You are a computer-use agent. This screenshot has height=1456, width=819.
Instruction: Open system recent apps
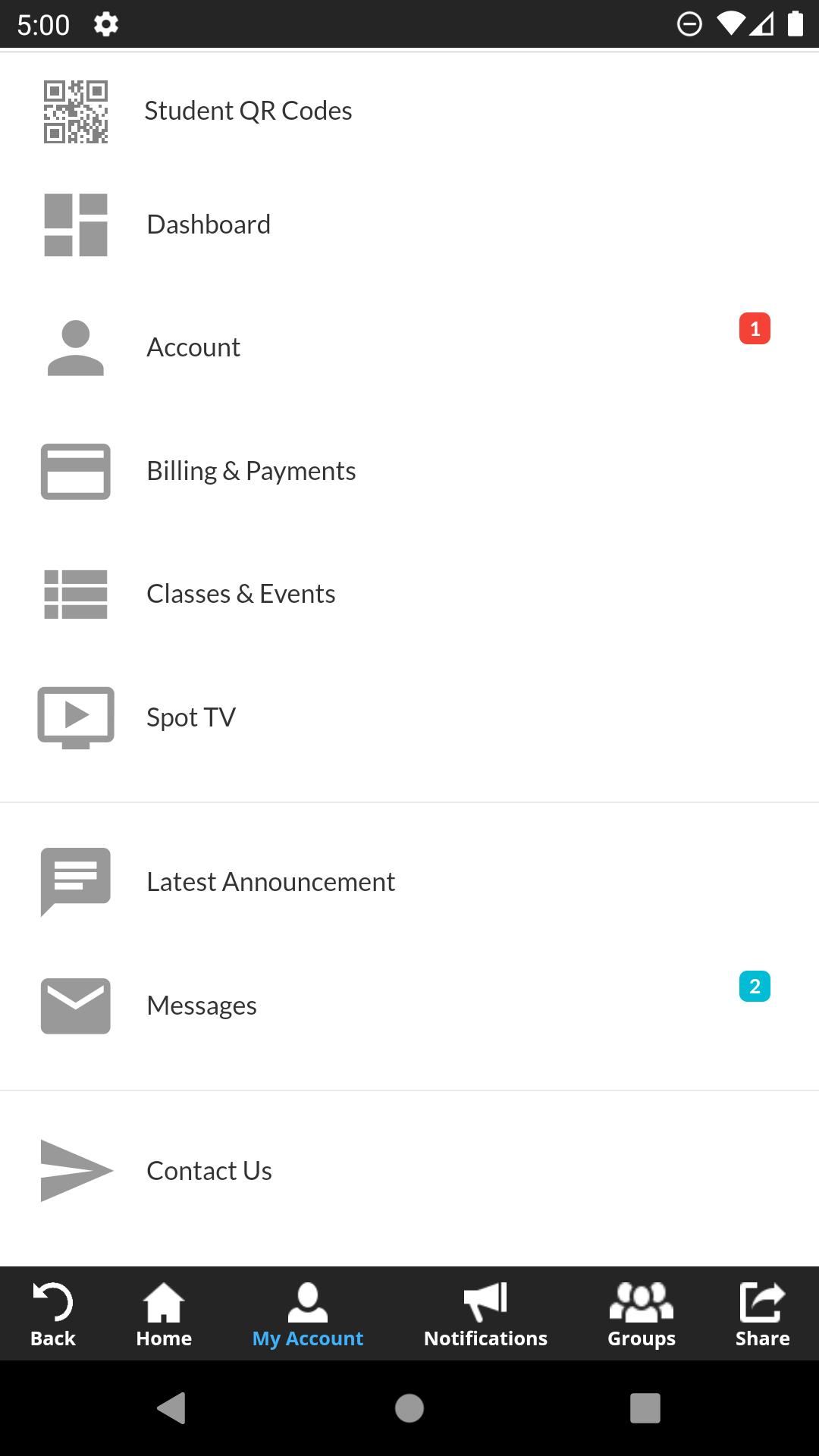645,1409
